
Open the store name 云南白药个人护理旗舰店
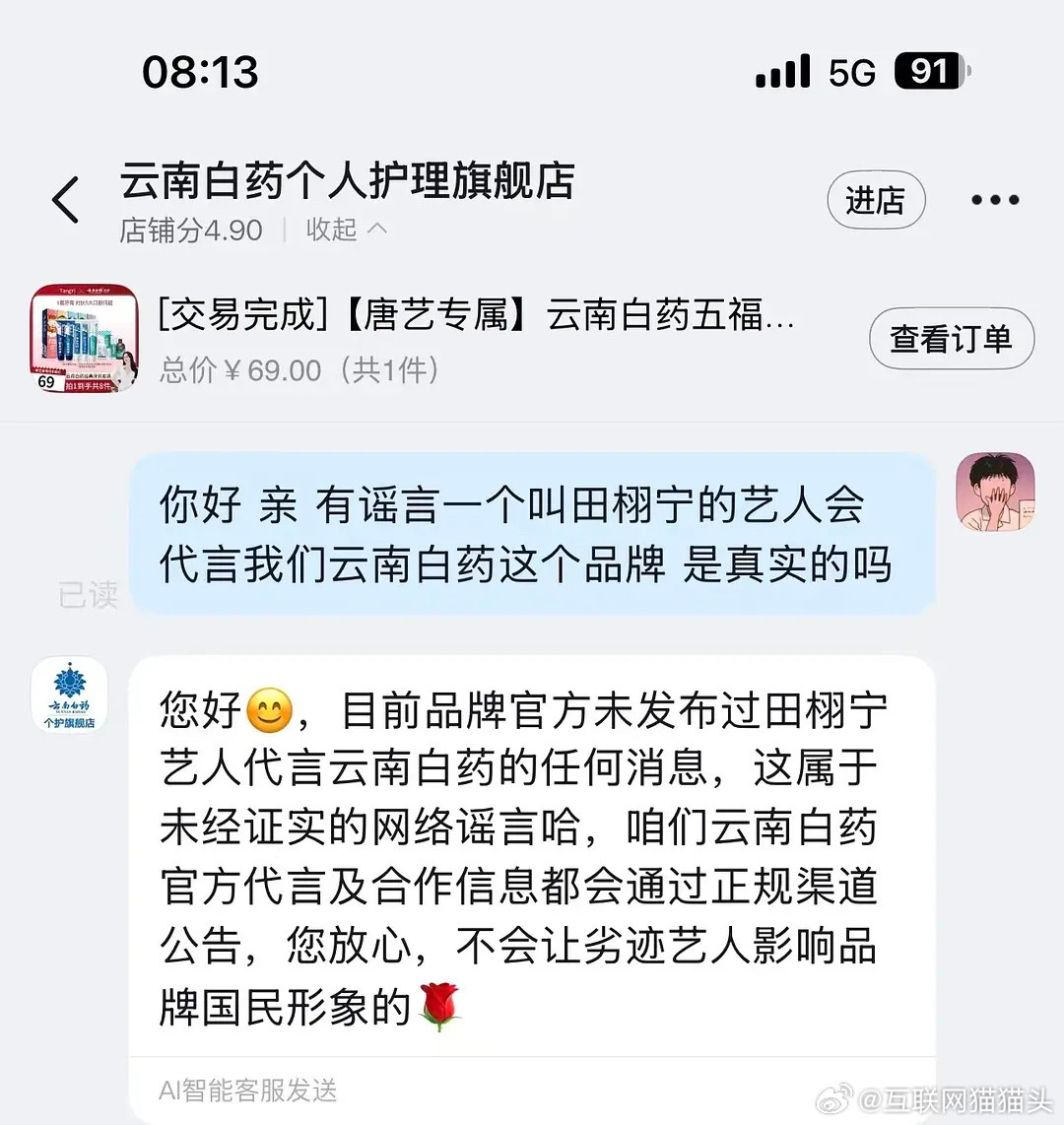[350, 182]
